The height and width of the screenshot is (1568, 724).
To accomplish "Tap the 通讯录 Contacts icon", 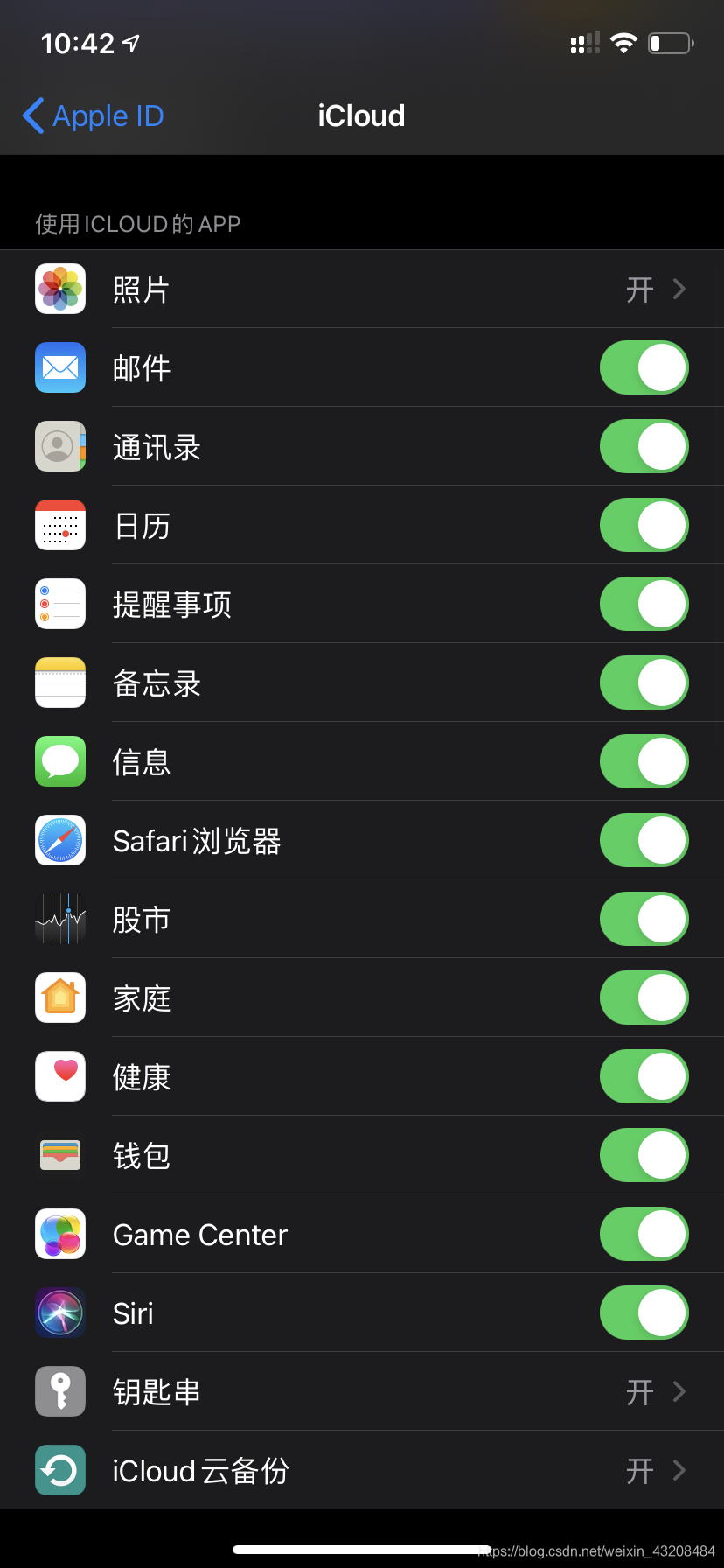I will 59,446.
